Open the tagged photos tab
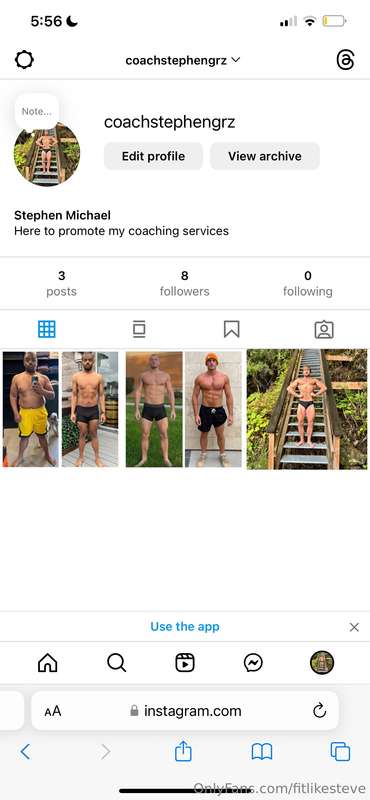This screenshot has width=370, height=800. [x=324, y=329]
